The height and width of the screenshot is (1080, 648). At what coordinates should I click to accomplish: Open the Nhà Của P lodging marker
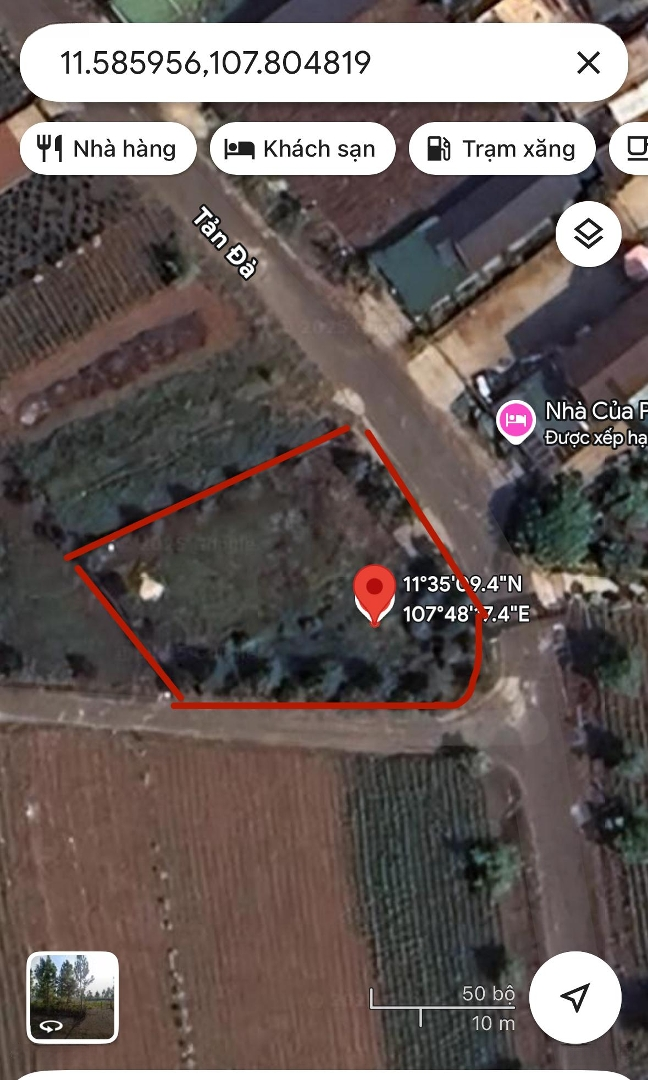click(514, 420)
